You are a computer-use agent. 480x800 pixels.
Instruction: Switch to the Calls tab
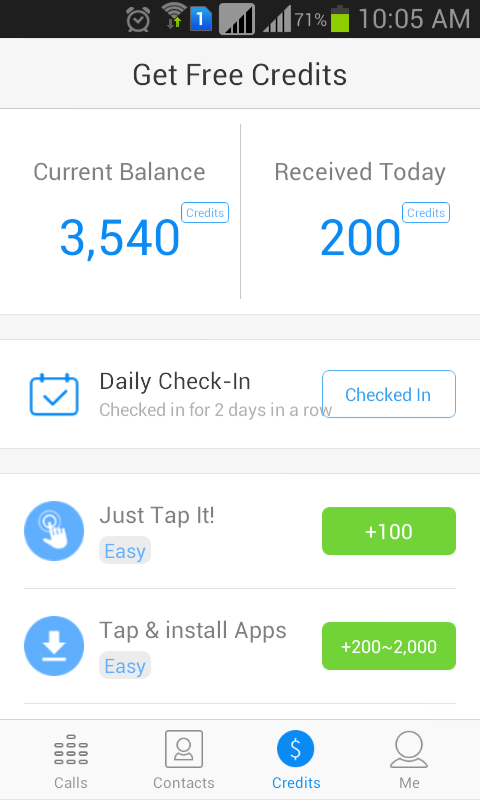tap(71, 760)
